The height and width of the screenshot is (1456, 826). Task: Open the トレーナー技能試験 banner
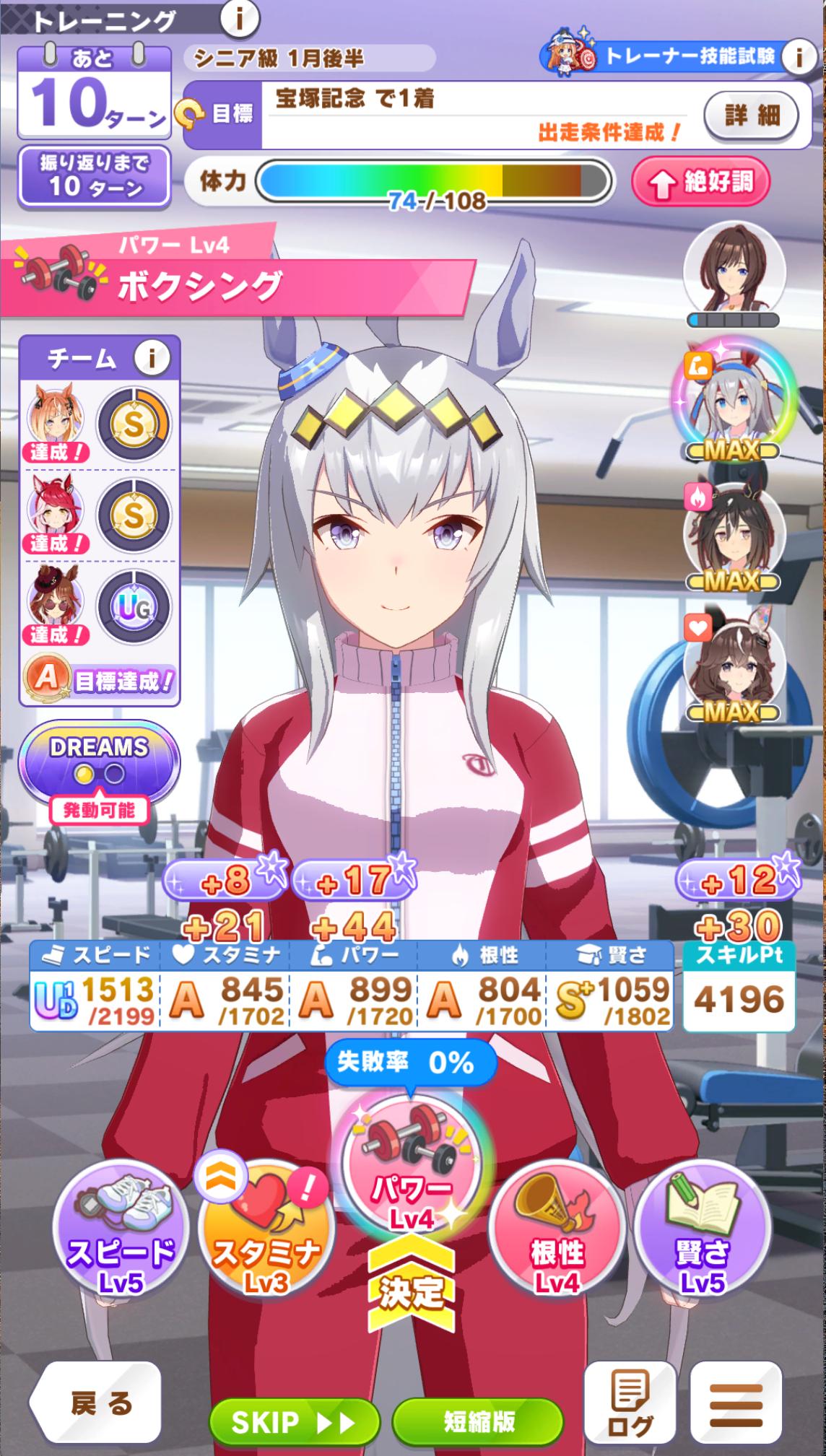668,56
